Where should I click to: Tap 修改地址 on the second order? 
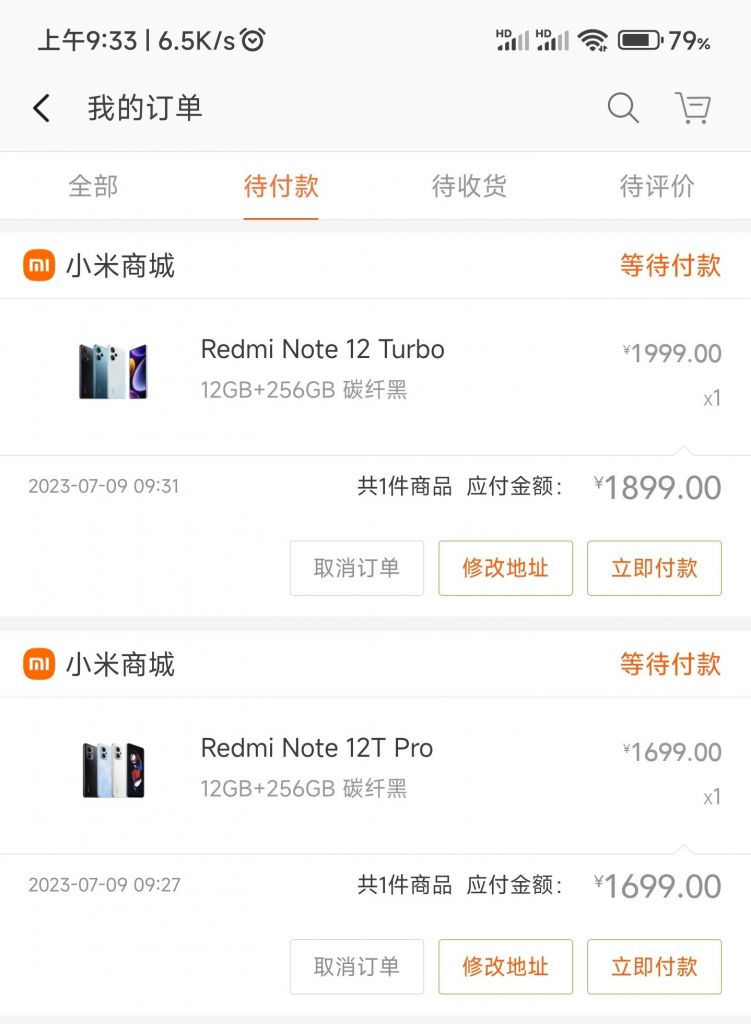click(x=505, y=966)
